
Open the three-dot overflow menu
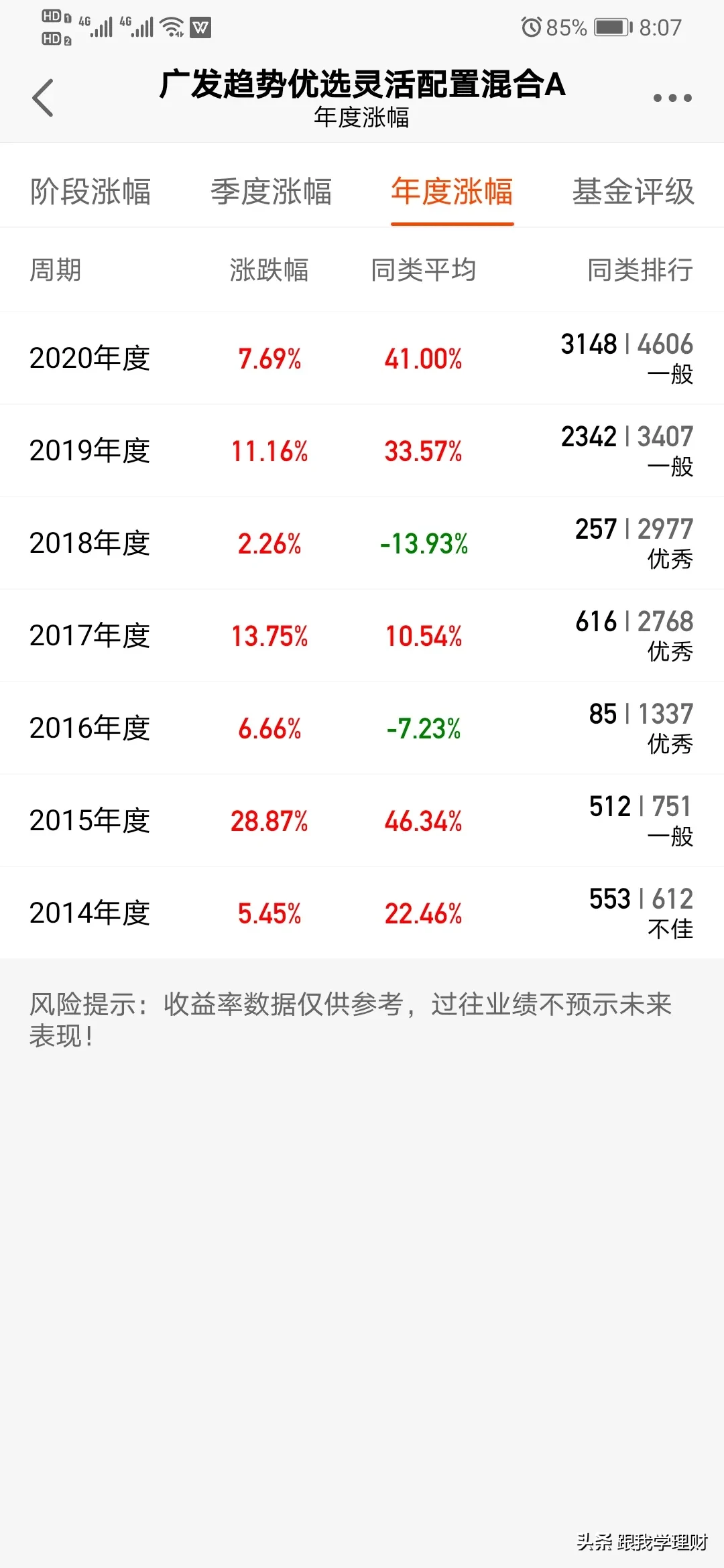tap(672, 98)
